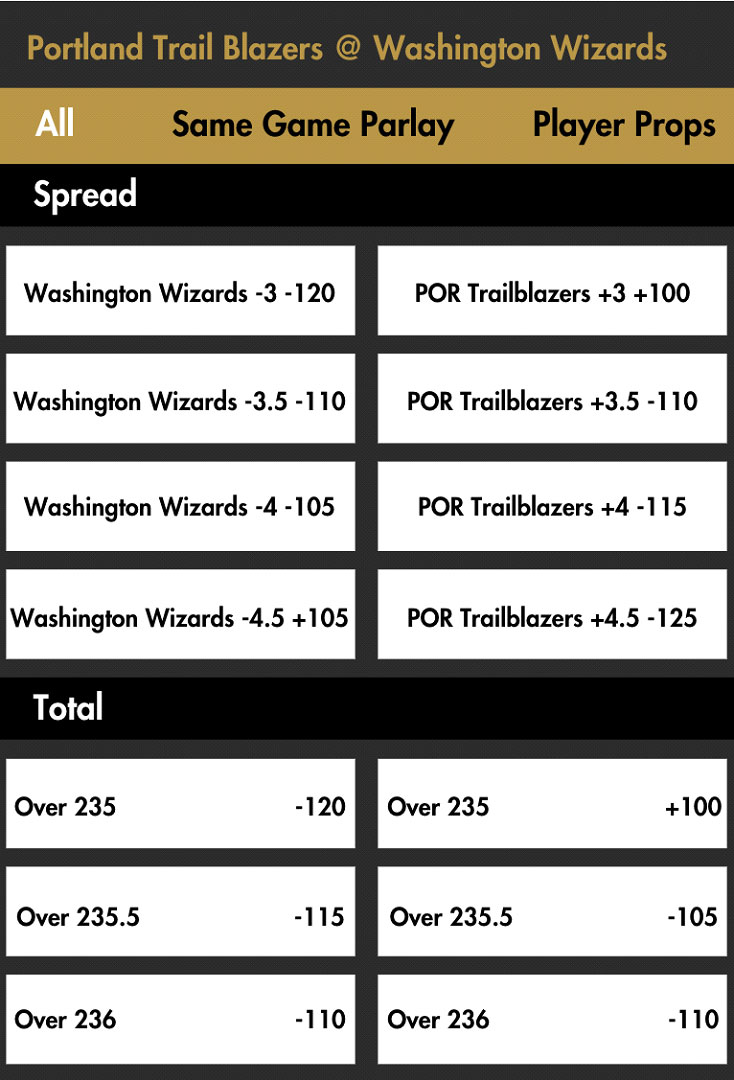Open the Same Game Parlay tab

click(313, 124)
